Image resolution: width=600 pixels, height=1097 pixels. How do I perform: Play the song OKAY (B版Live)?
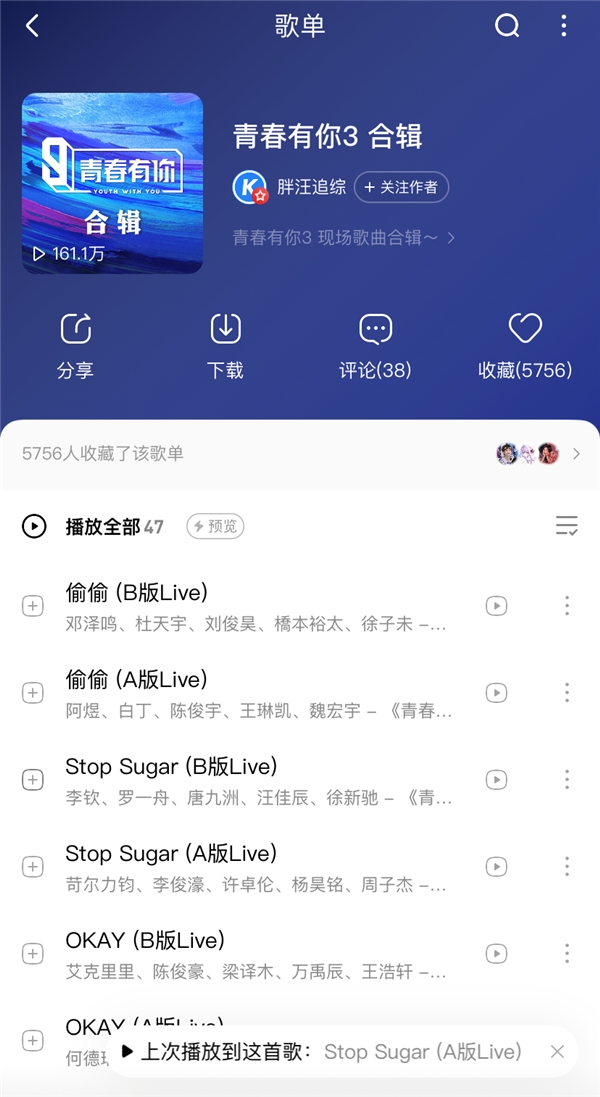(250, 952)
